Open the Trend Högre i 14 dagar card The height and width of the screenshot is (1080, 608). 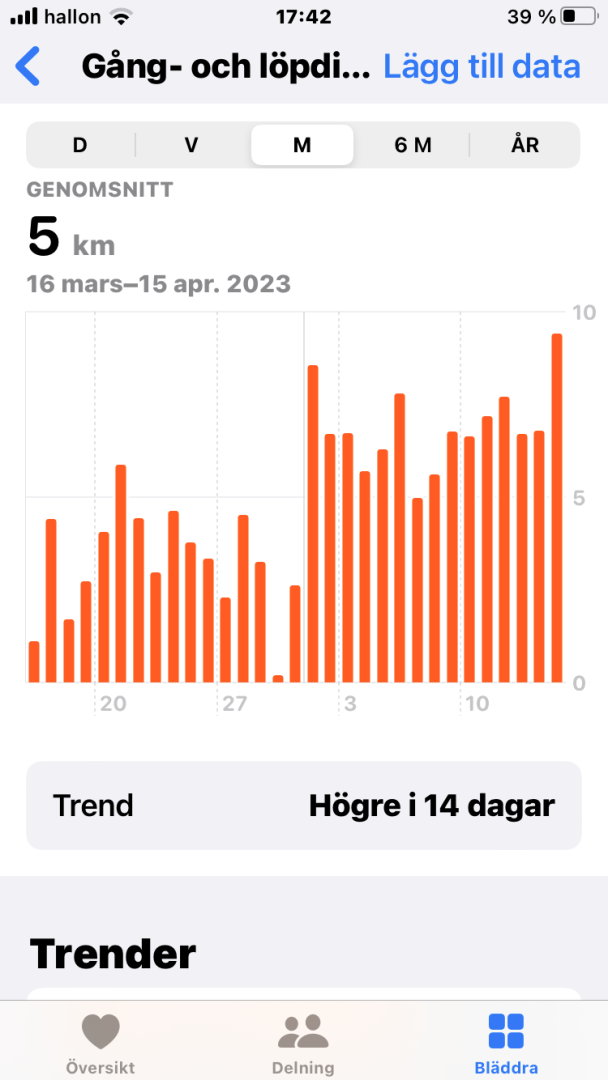(x=303, y=805)
